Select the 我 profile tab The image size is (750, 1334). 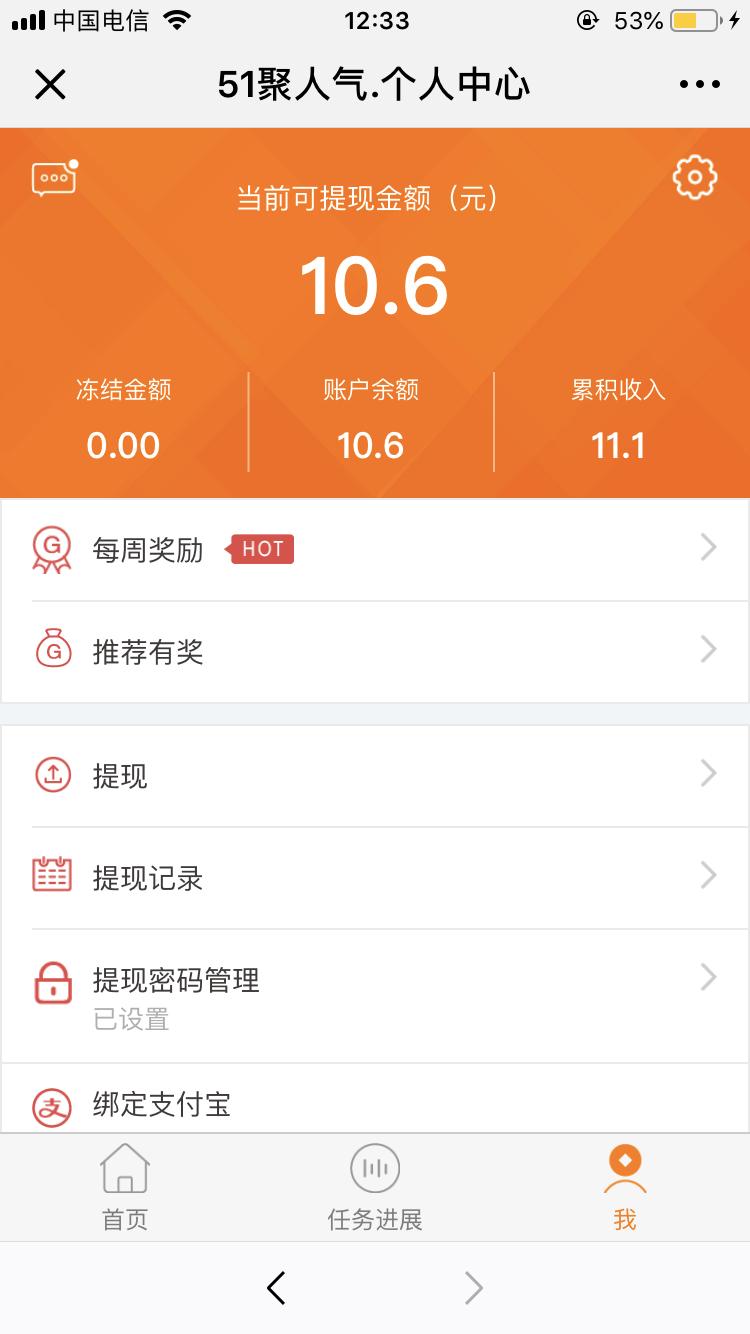click(623, 1188)
